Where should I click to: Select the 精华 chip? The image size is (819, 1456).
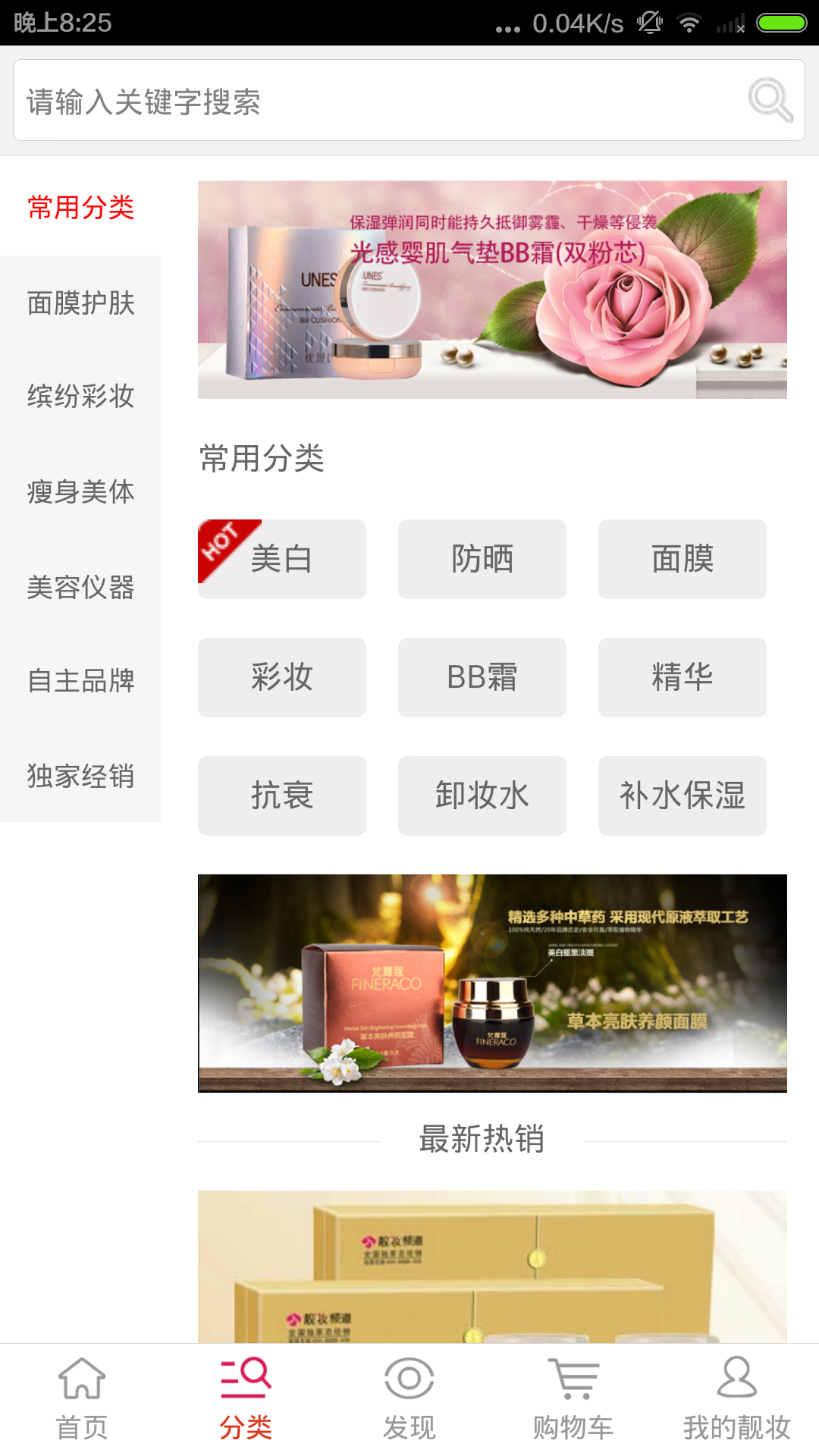pos(682,677)
